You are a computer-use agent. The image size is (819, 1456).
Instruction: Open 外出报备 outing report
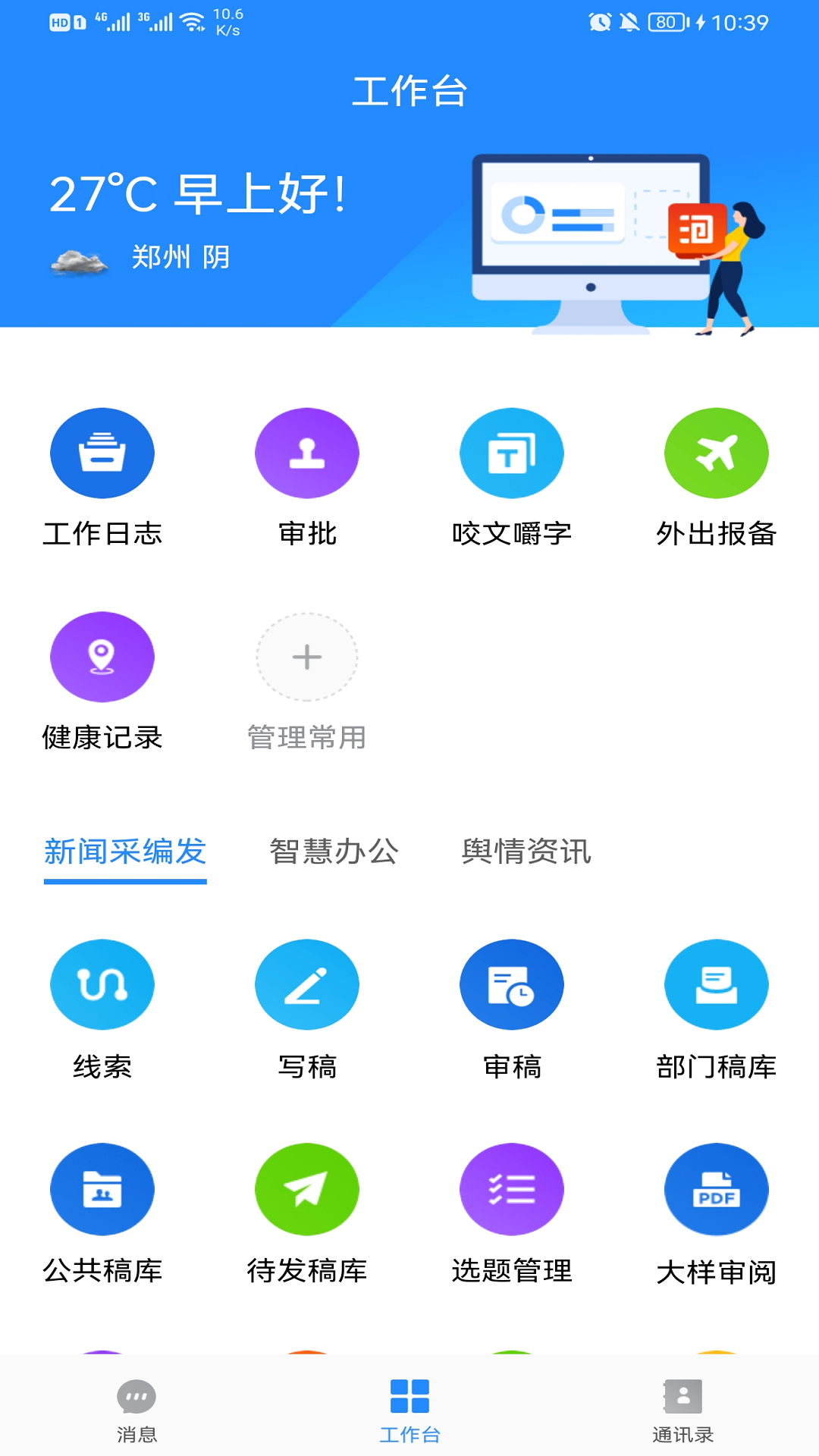717,453
